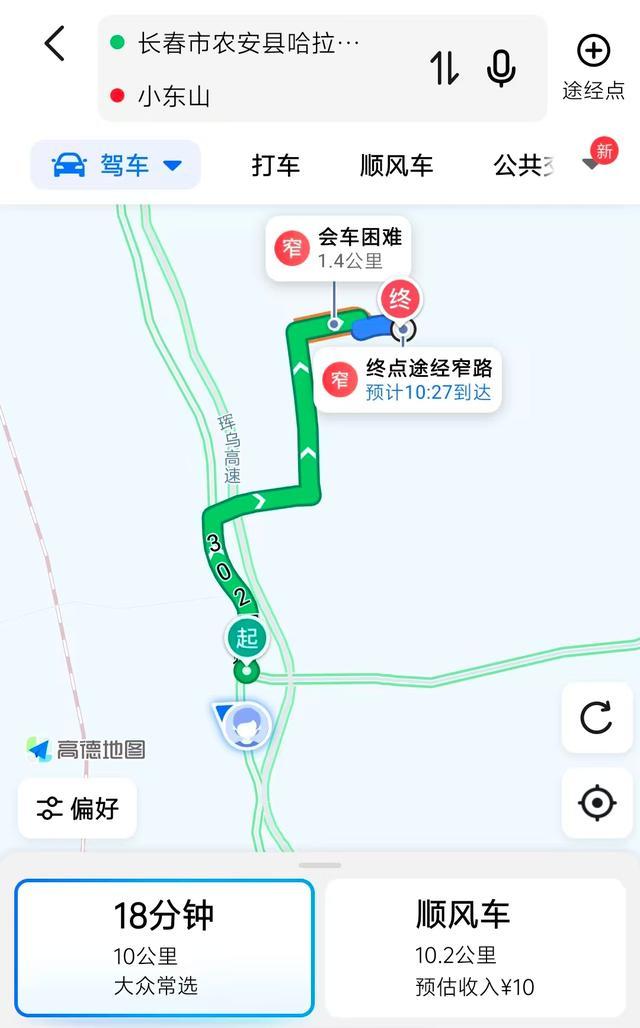The height and width of the screenshot is (1028, 640).
Task: Choose the 顺风车 10.2公里 option
Action: click(x=475, y=946)
